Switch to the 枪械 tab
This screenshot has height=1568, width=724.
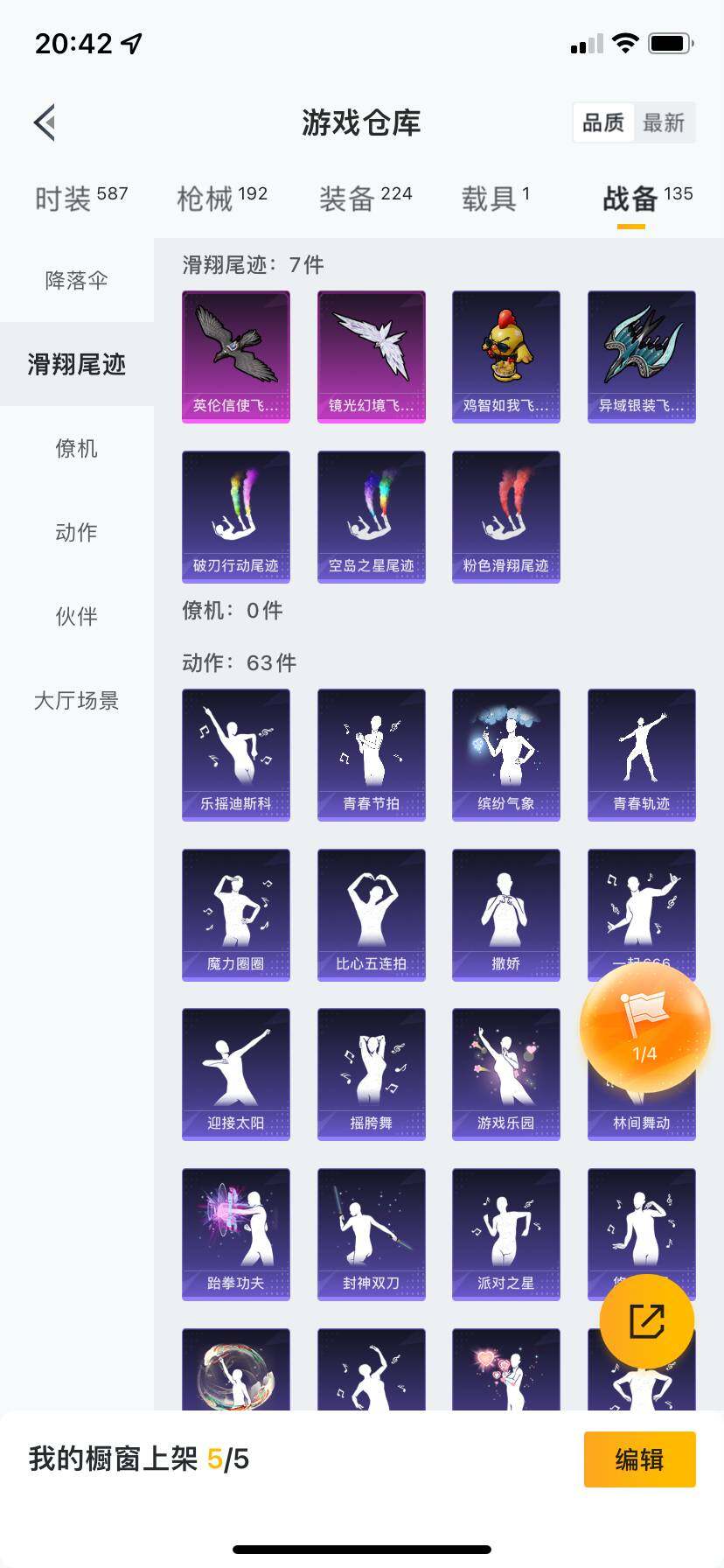tap(210, 196)
